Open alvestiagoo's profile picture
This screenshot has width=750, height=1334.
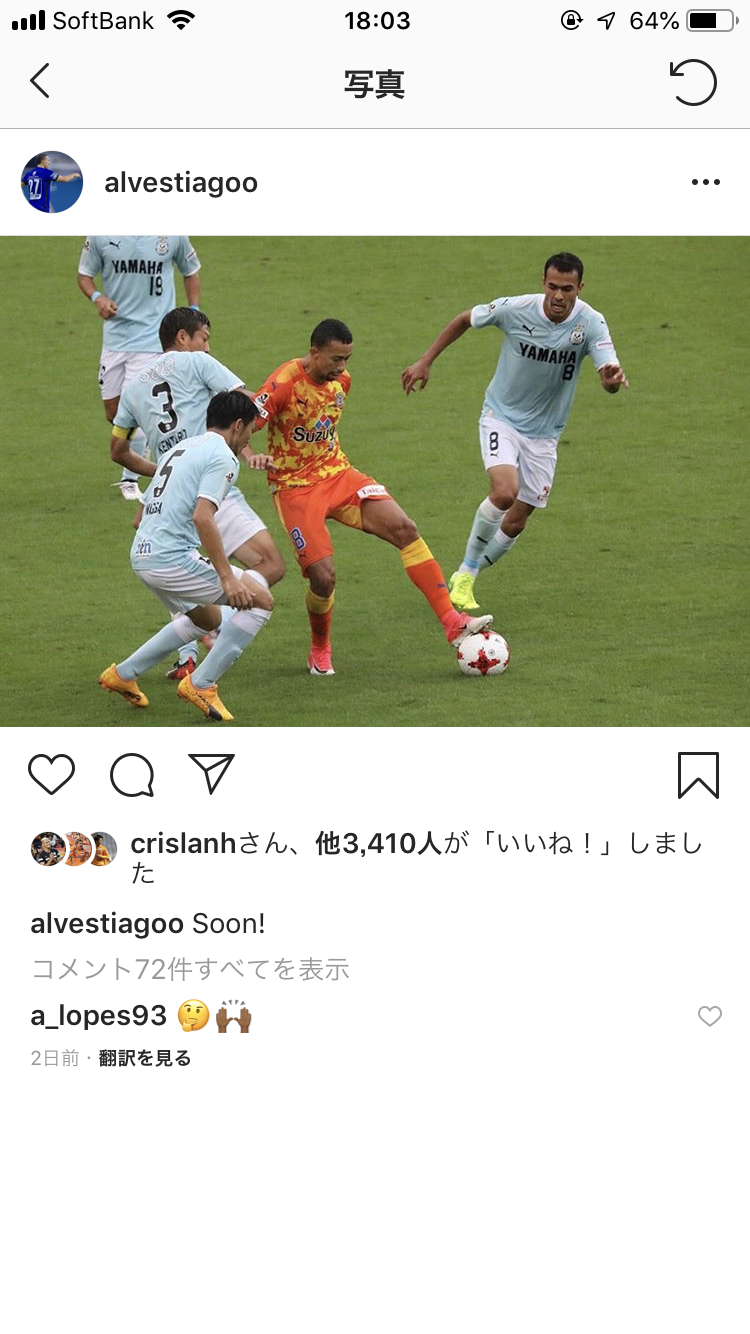tap(52, 182)
